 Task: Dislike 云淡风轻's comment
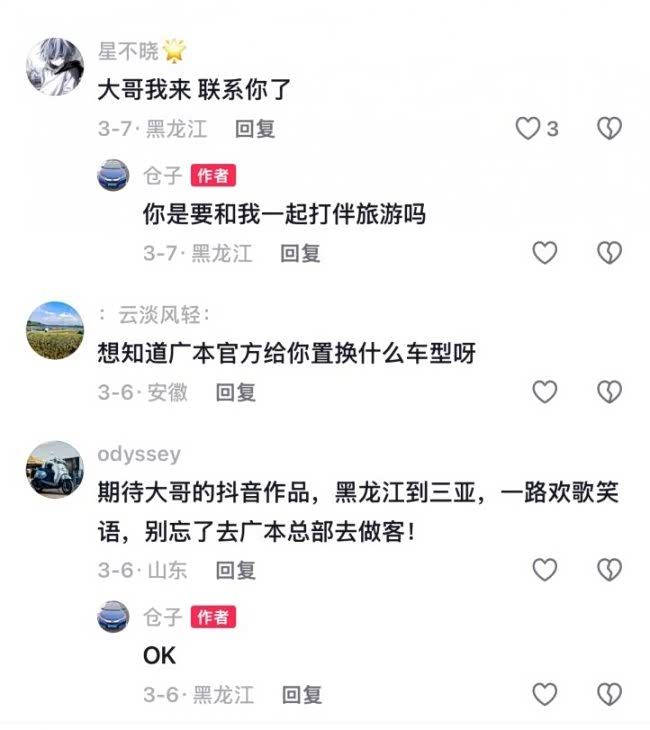pyautogui.click(x=609, y=392)
